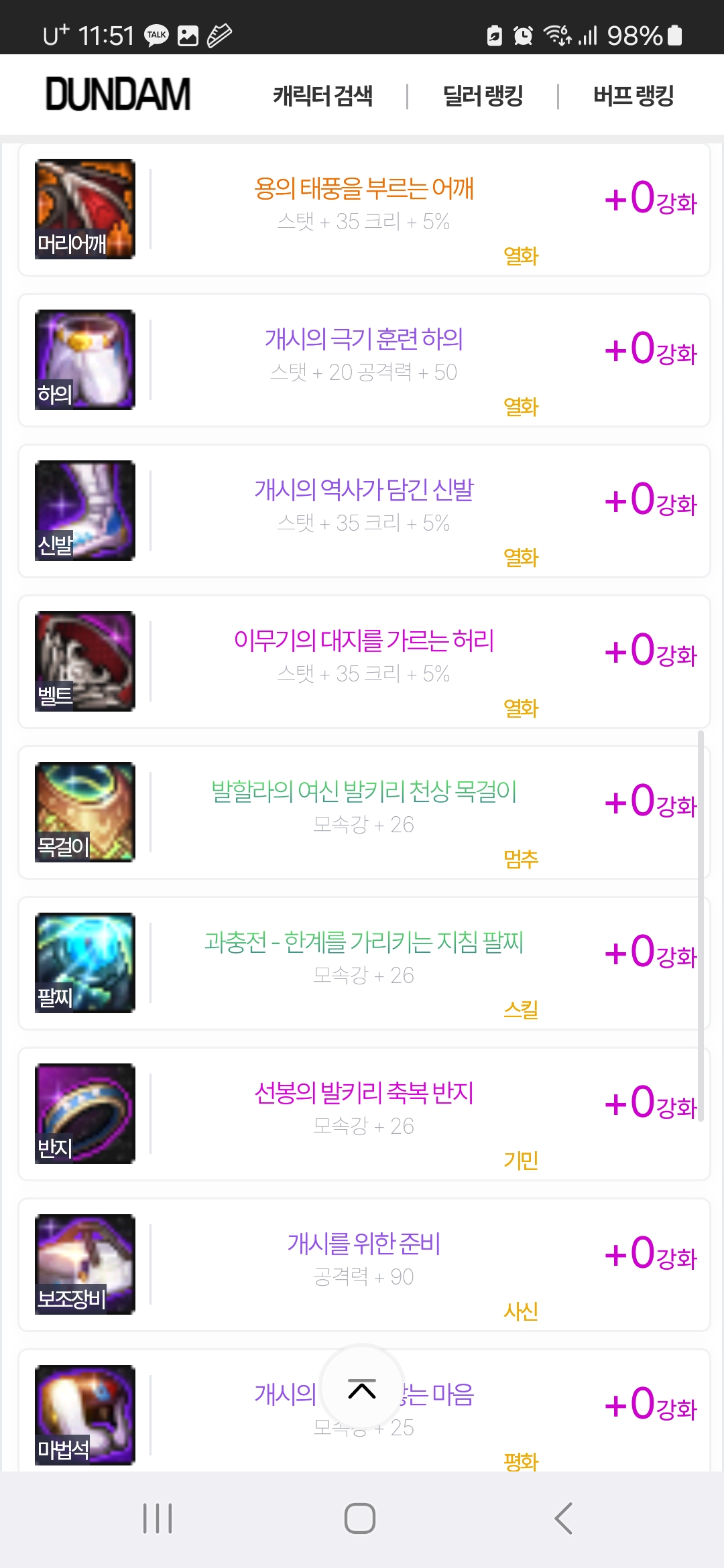Open recent apps from navigation bar
The width and height of the screenshot is (724, 1568).
pyautogui.click(x=158, y=1518)
